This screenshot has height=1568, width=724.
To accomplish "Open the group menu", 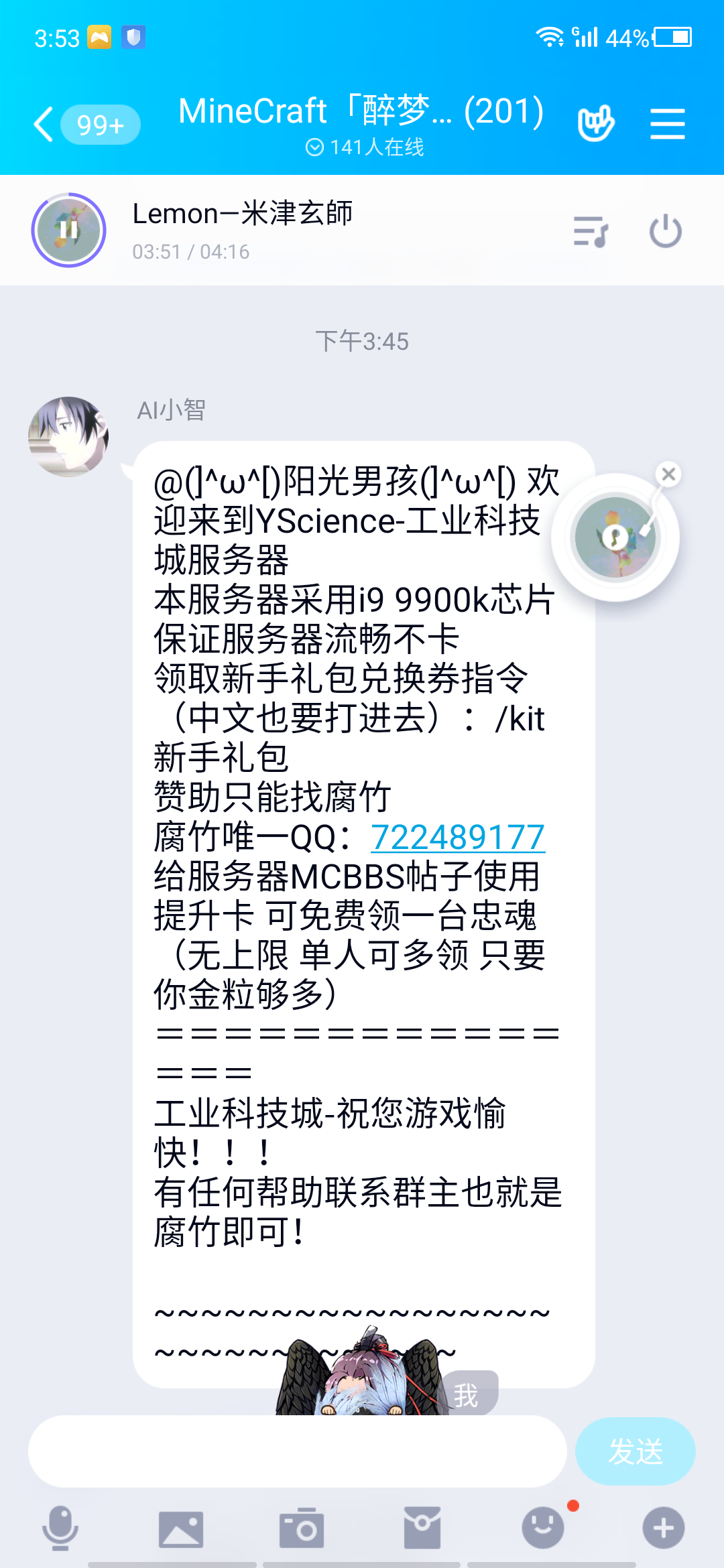I will pyautogui.click(x=667, y=125).
